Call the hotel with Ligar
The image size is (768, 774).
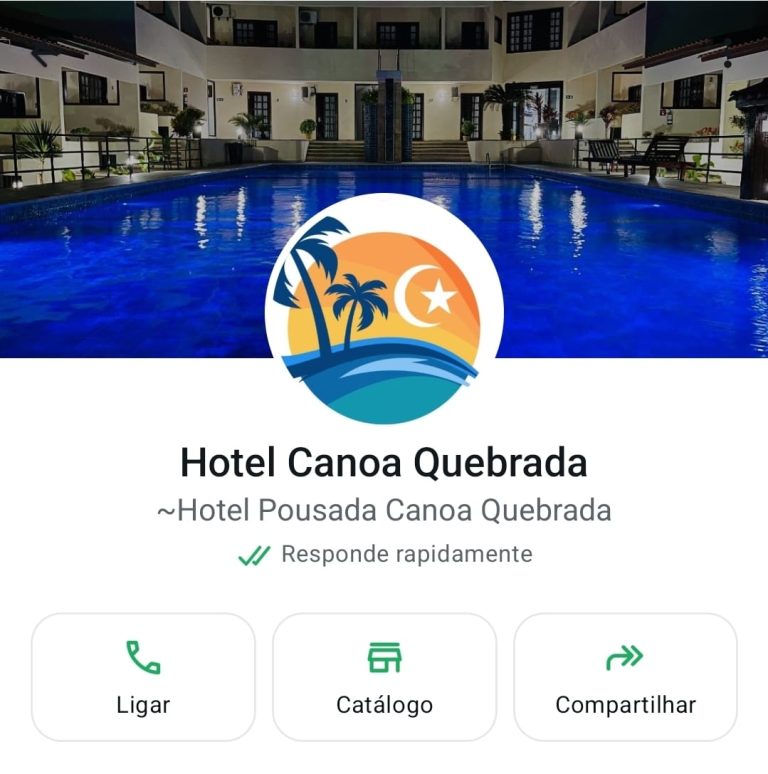click(x=143, y=677)
